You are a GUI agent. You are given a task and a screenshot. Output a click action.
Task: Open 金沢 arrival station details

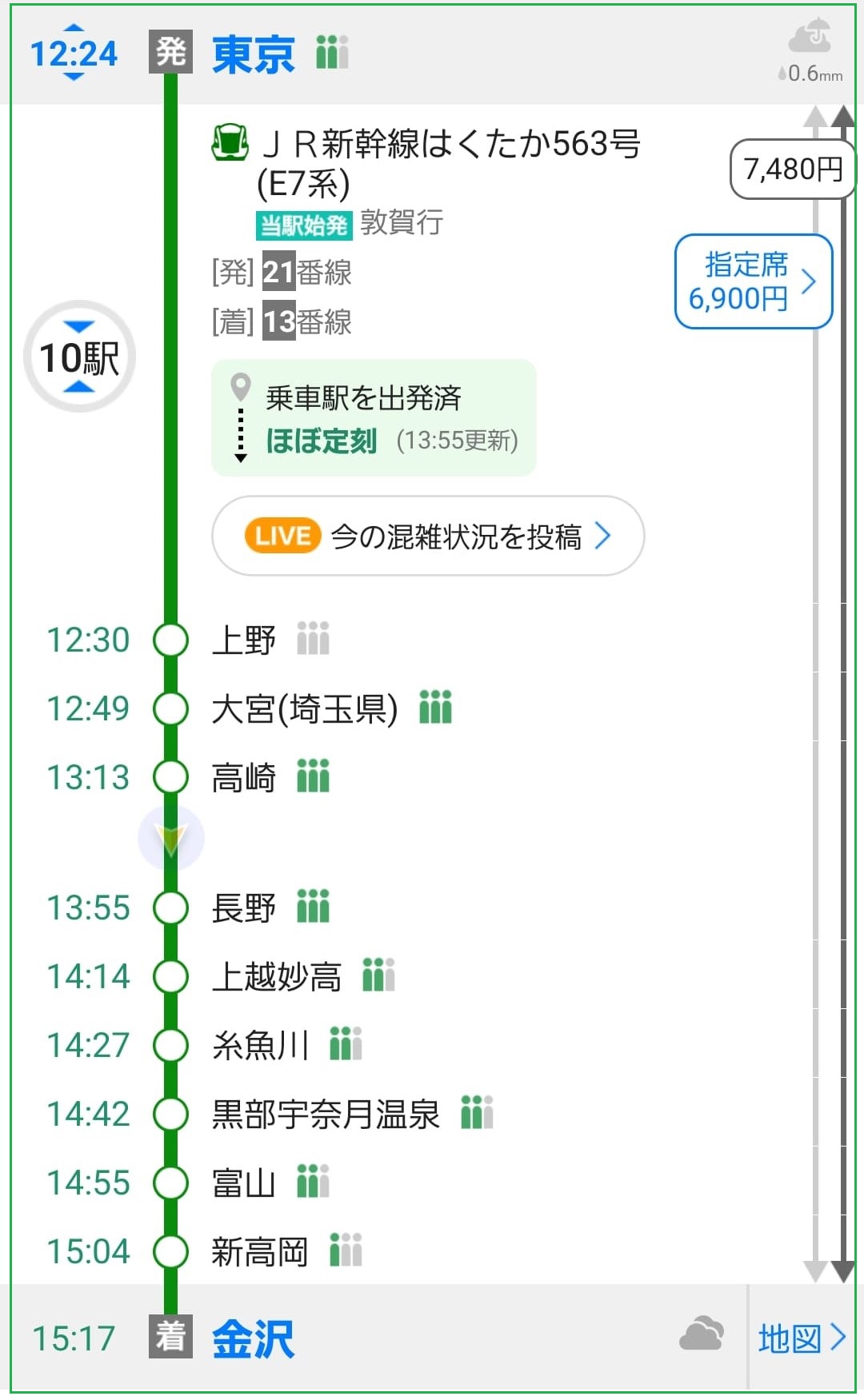click(253, 1338)
